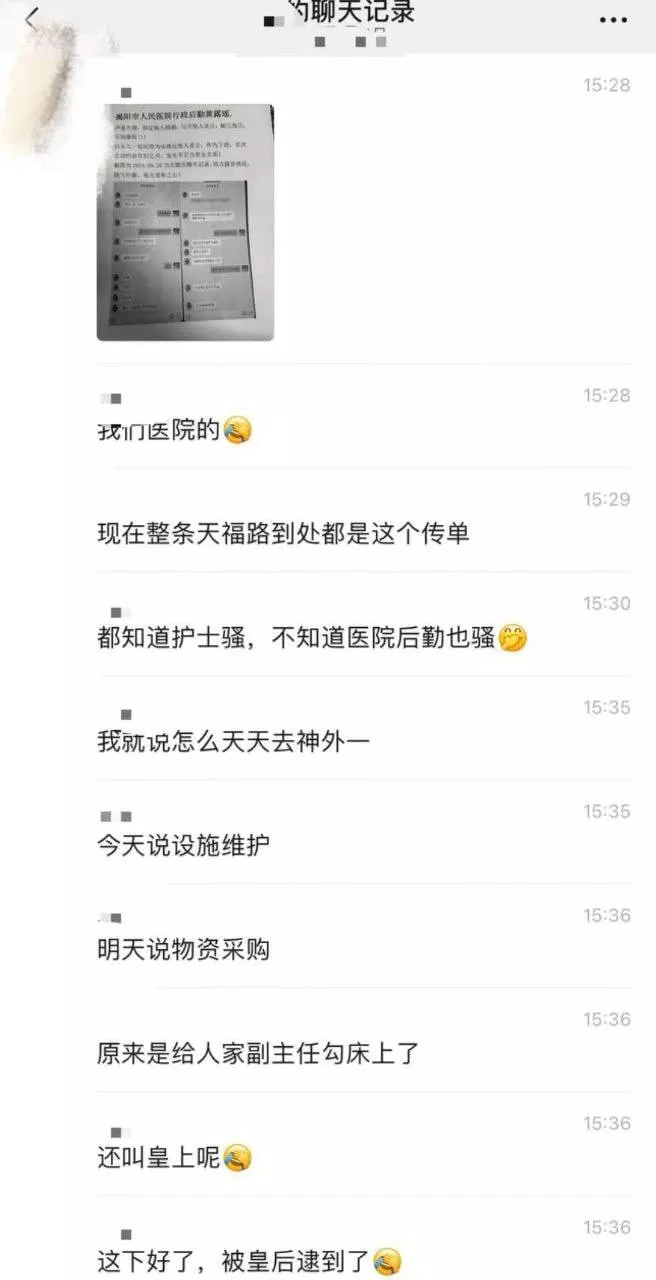Go back using the top-left arrow

click(x=31, y=19)
